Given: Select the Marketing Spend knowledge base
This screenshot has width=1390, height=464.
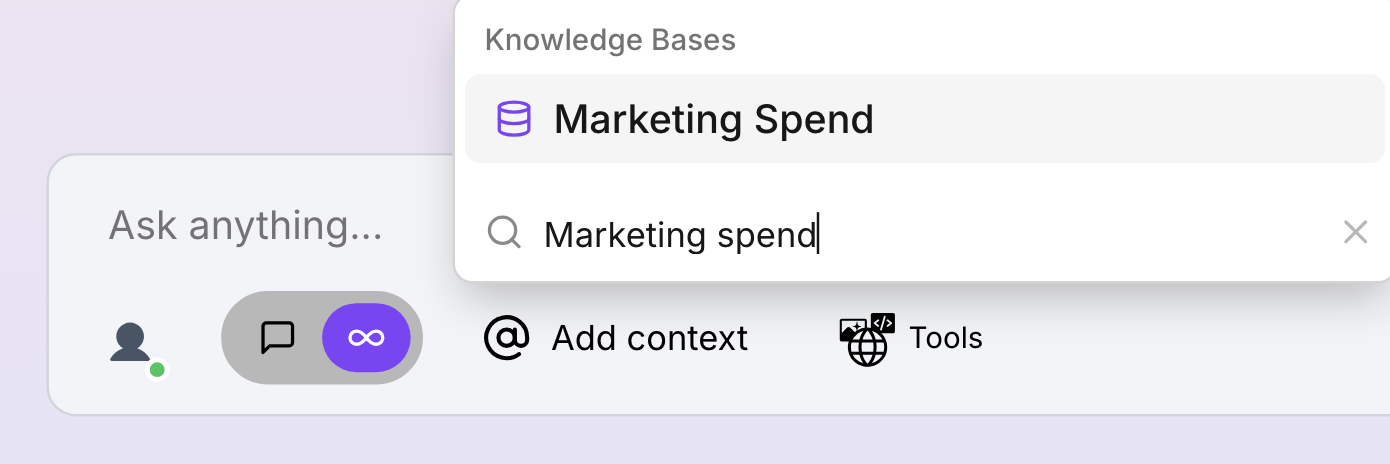Looking at the screenshot, I should point(713,119).
